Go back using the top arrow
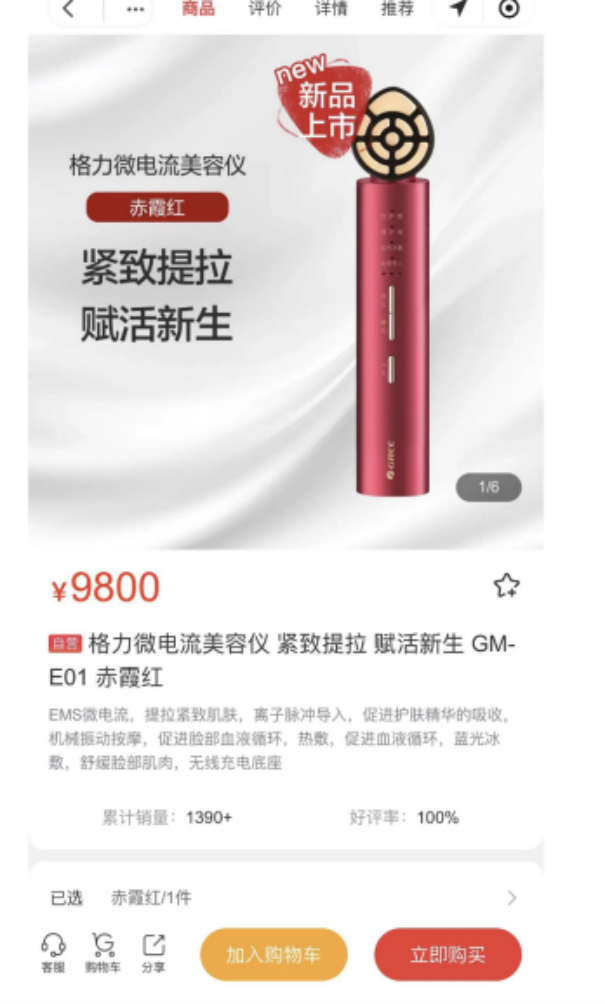The width and height of the screenshot is (605, 1004). point(69,9)
